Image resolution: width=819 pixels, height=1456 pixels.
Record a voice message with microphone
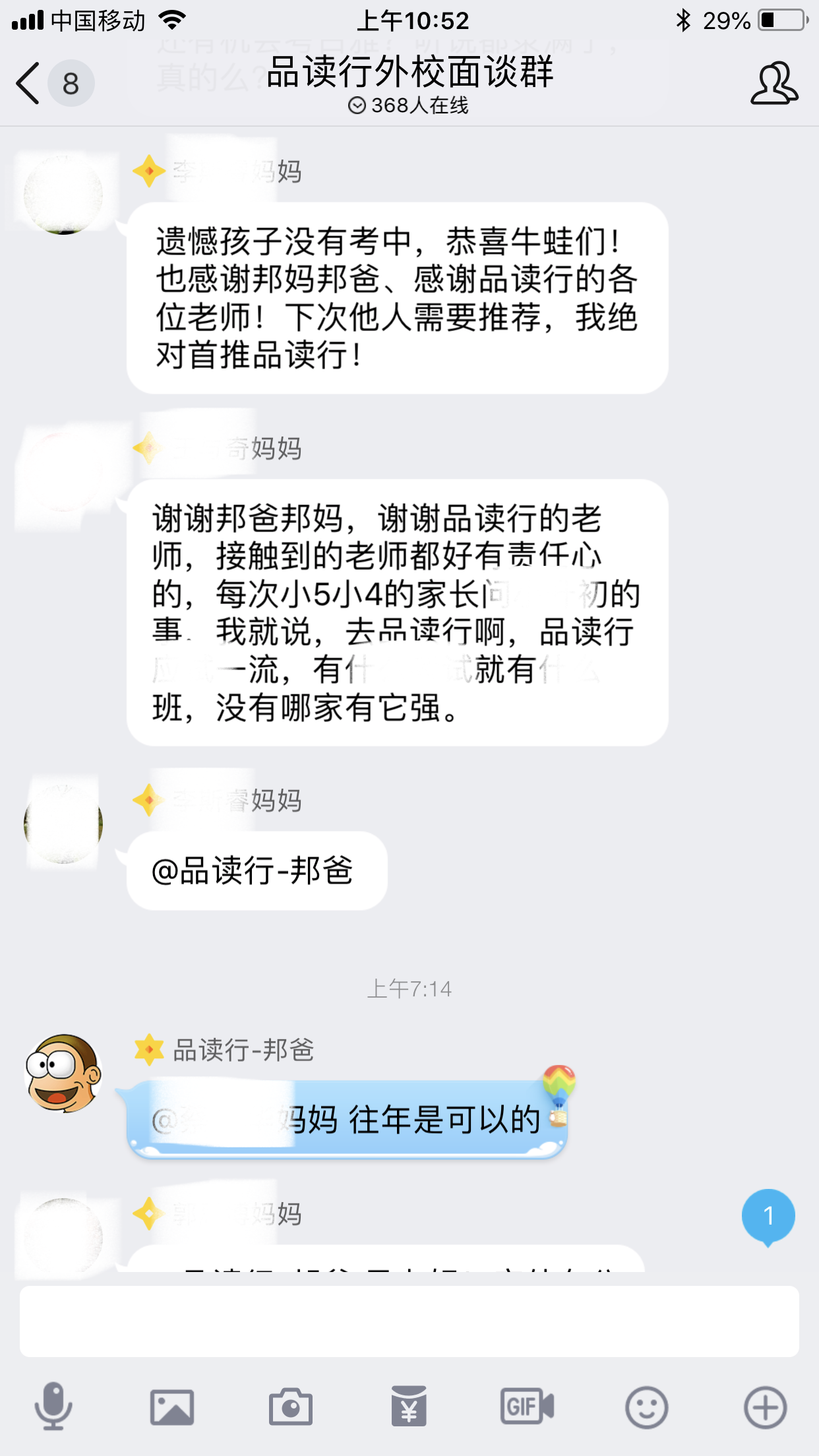coord(53,1407)
